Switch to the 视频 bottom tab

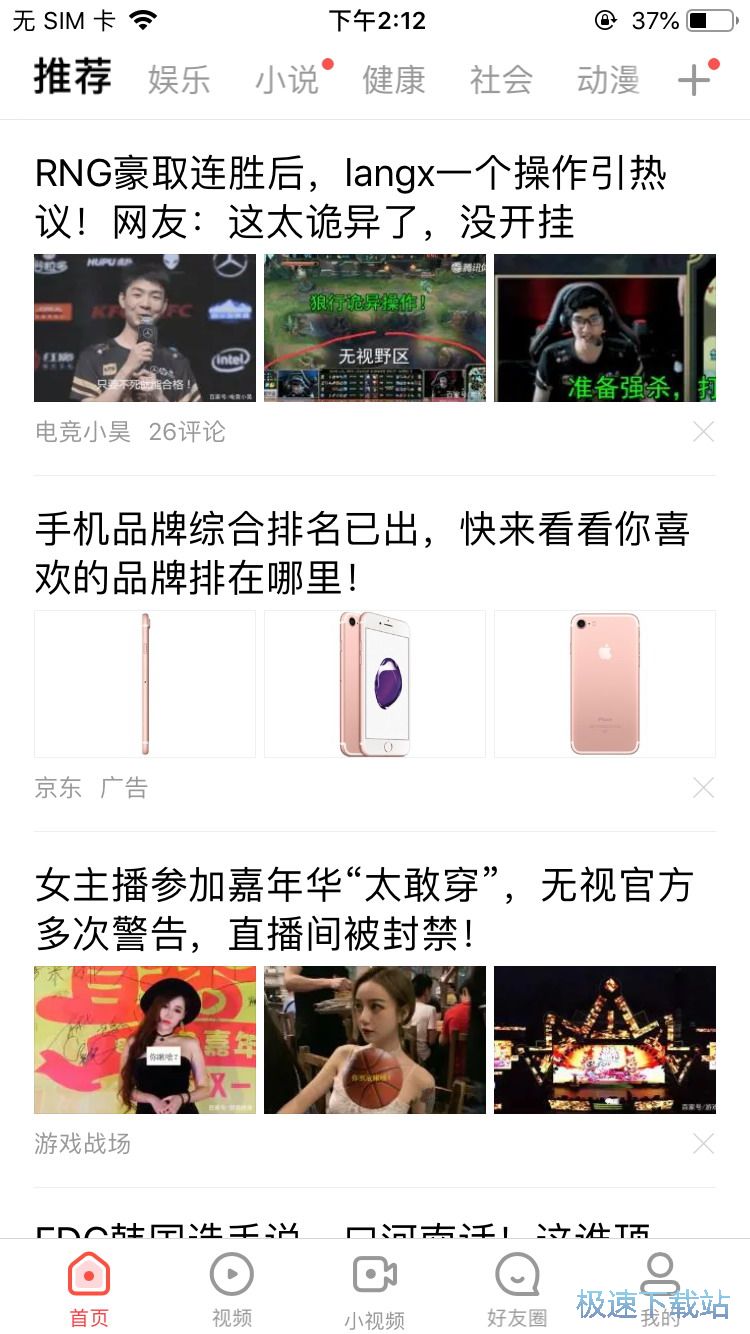pos(232,1288)
